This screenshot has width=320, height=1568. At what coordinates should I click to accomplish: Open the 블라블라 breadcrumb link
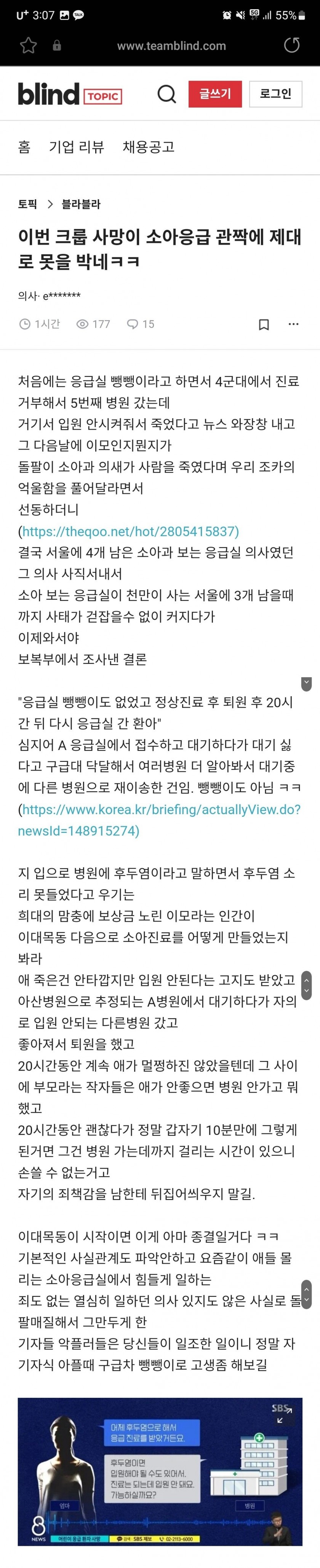(x=81, y=204)
